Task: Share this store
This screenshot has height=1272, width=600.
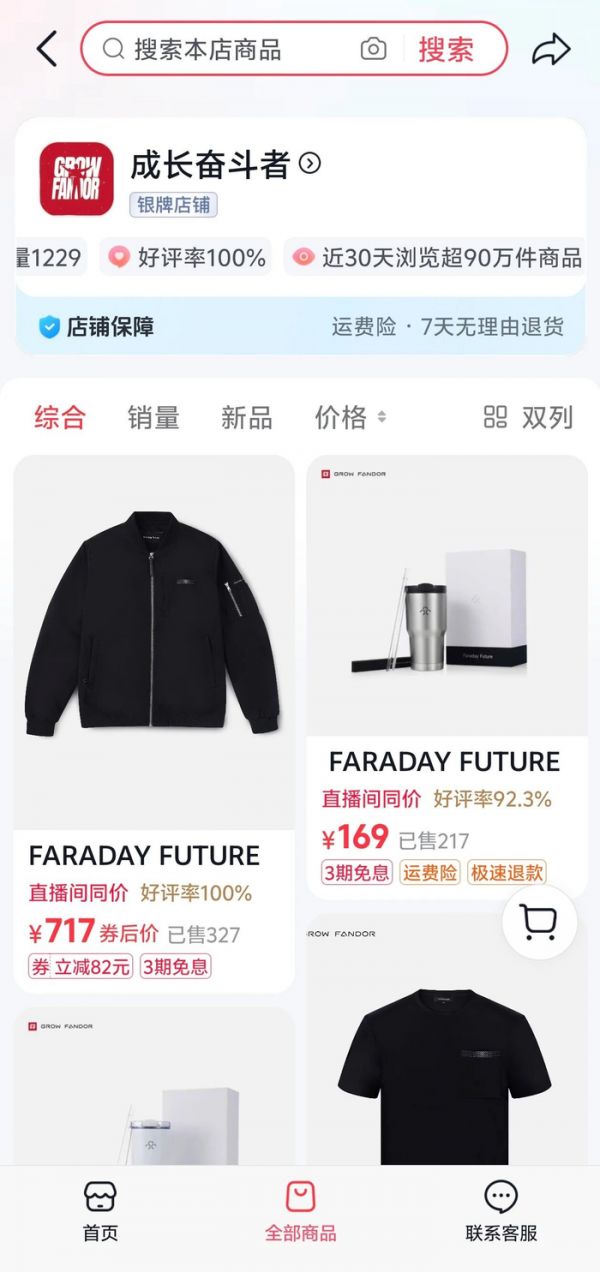Action: pos(550,49)
